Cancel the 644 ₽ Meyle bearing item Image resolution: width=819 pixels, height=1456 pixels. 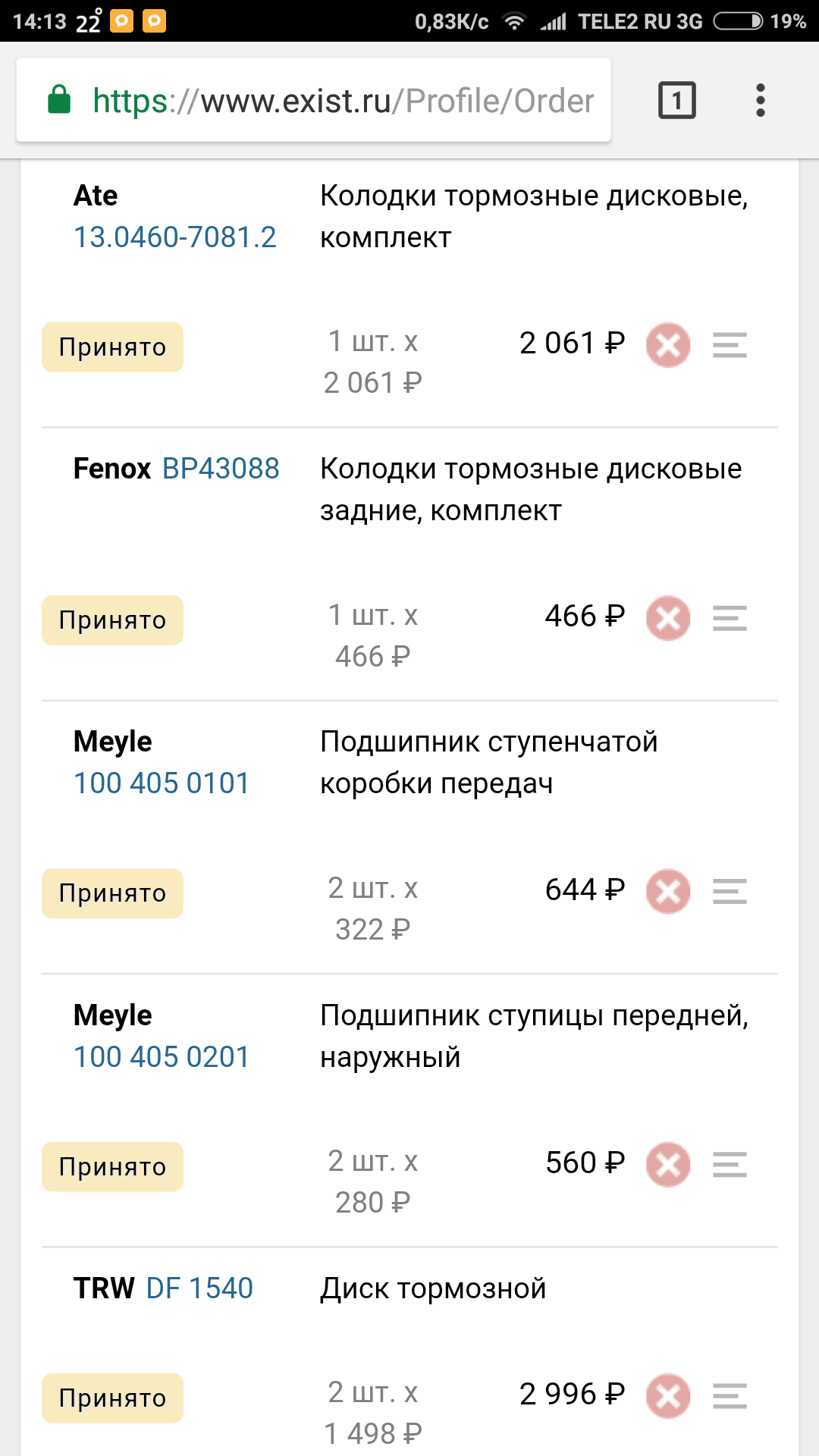668,891
